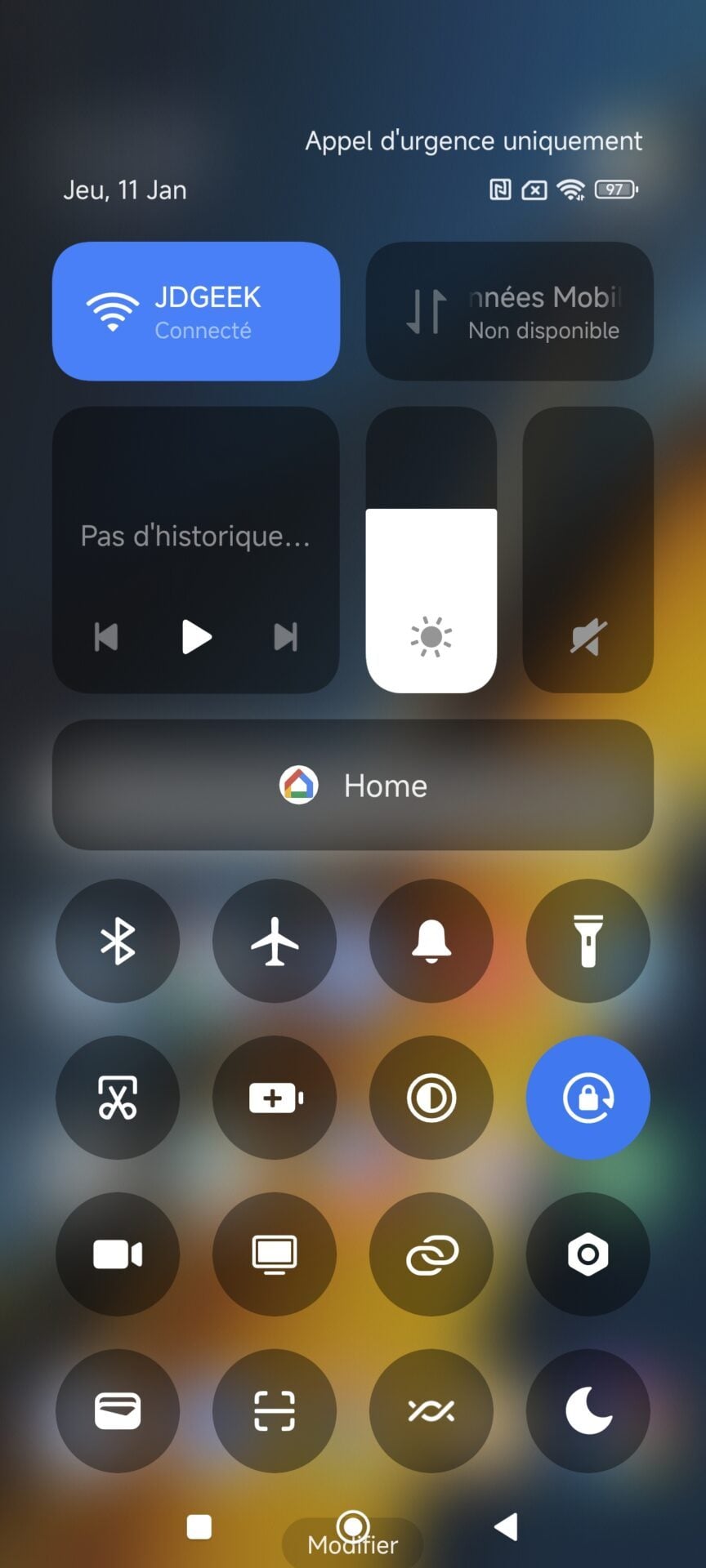This screenshot has width=706, height=1568.
Task: Open the wallet cards tile
Action: (x=118, y=1411)
